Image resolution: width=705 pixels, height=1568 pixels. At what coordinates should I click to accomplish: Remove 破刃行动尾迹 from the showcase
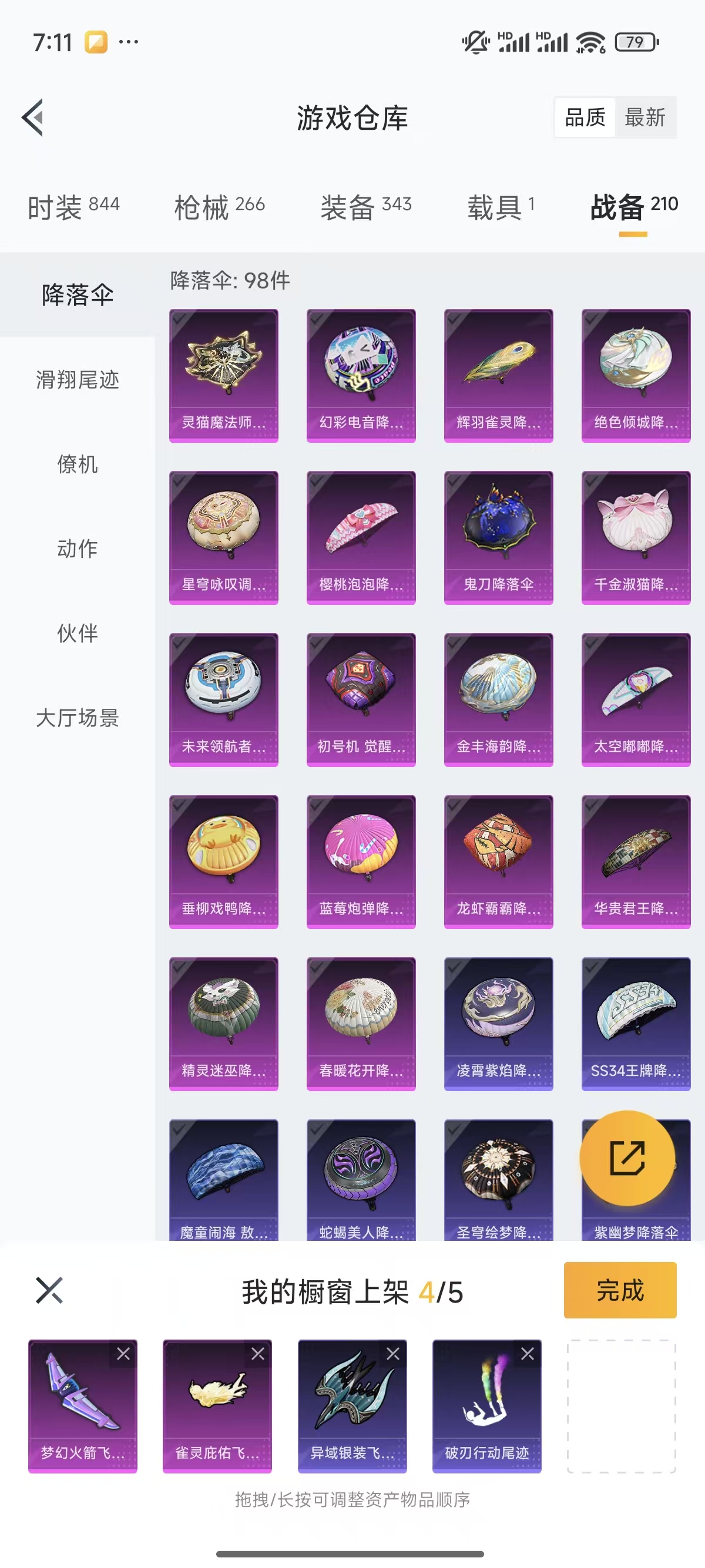527,1354
